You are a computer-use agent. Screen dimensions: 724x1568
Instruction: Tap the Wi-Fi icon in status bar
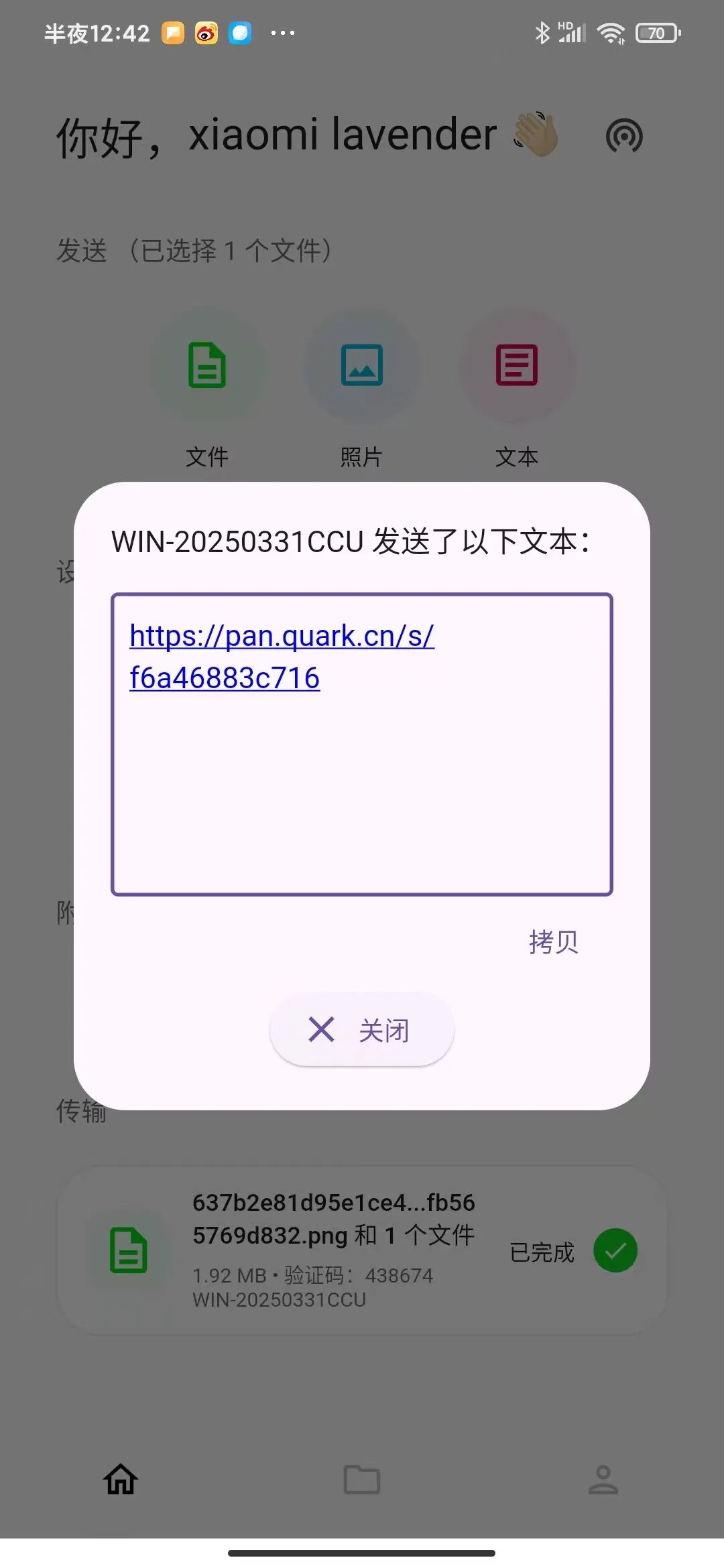click(x=611, y=32)
